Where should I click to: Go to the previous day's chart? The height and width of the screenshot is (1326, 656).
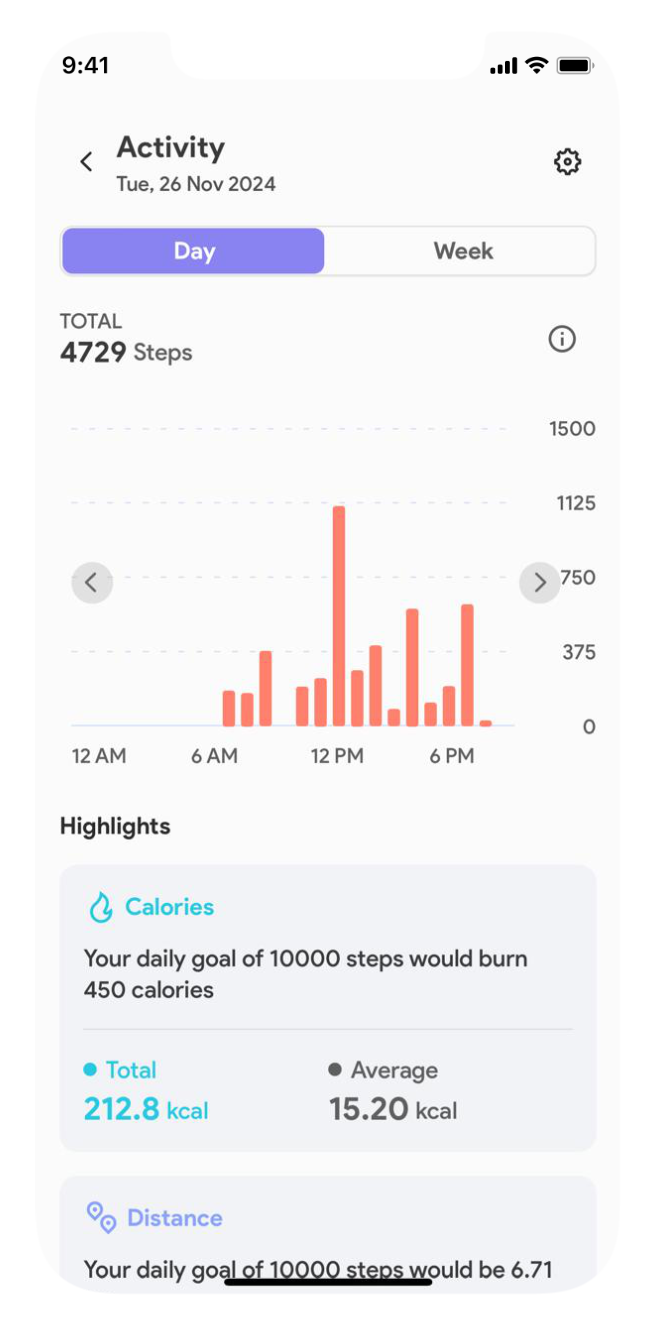[x=92, y=582]
